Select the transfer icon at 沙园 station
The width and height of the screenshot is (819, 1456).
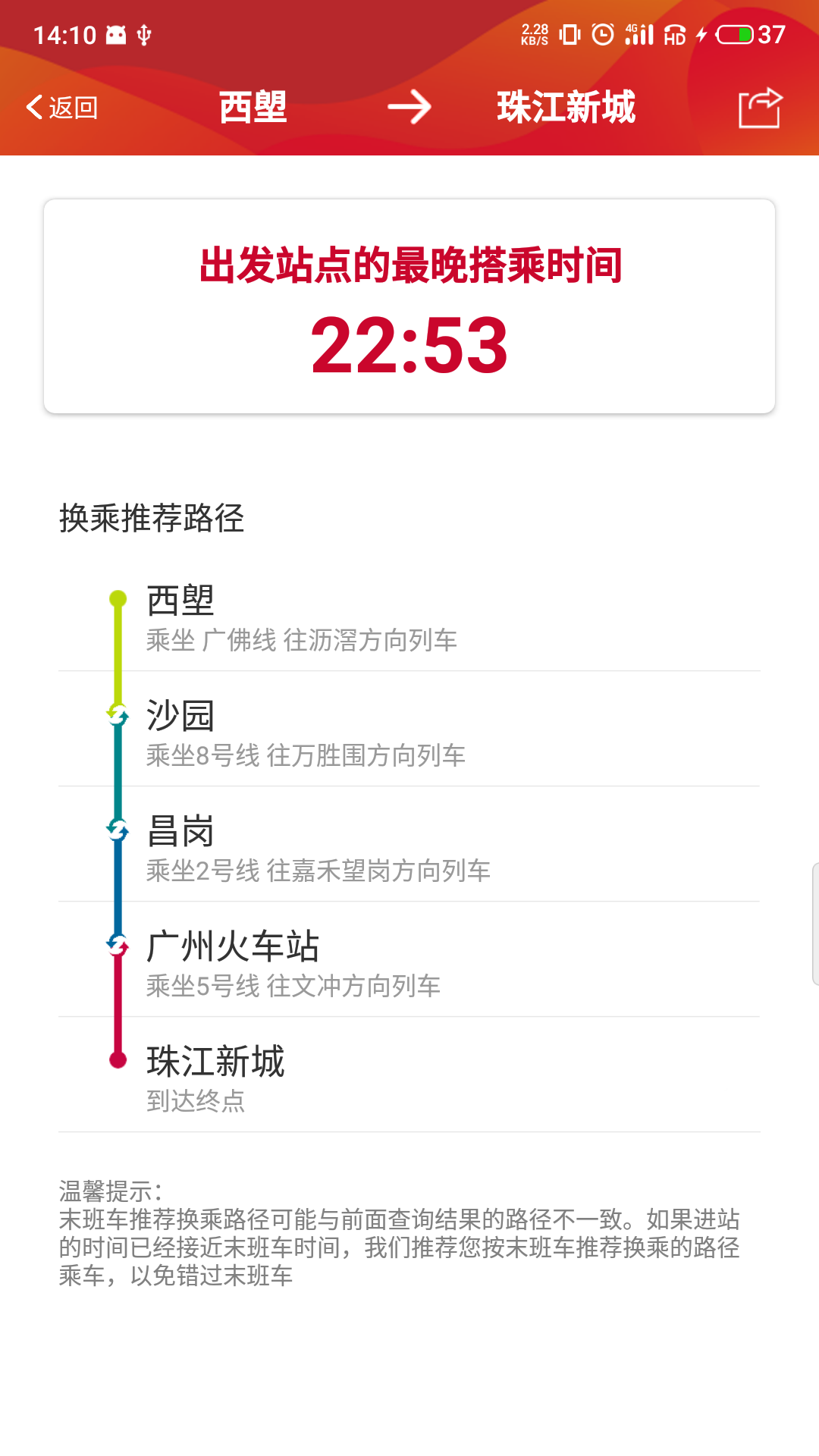coord(118,713)
